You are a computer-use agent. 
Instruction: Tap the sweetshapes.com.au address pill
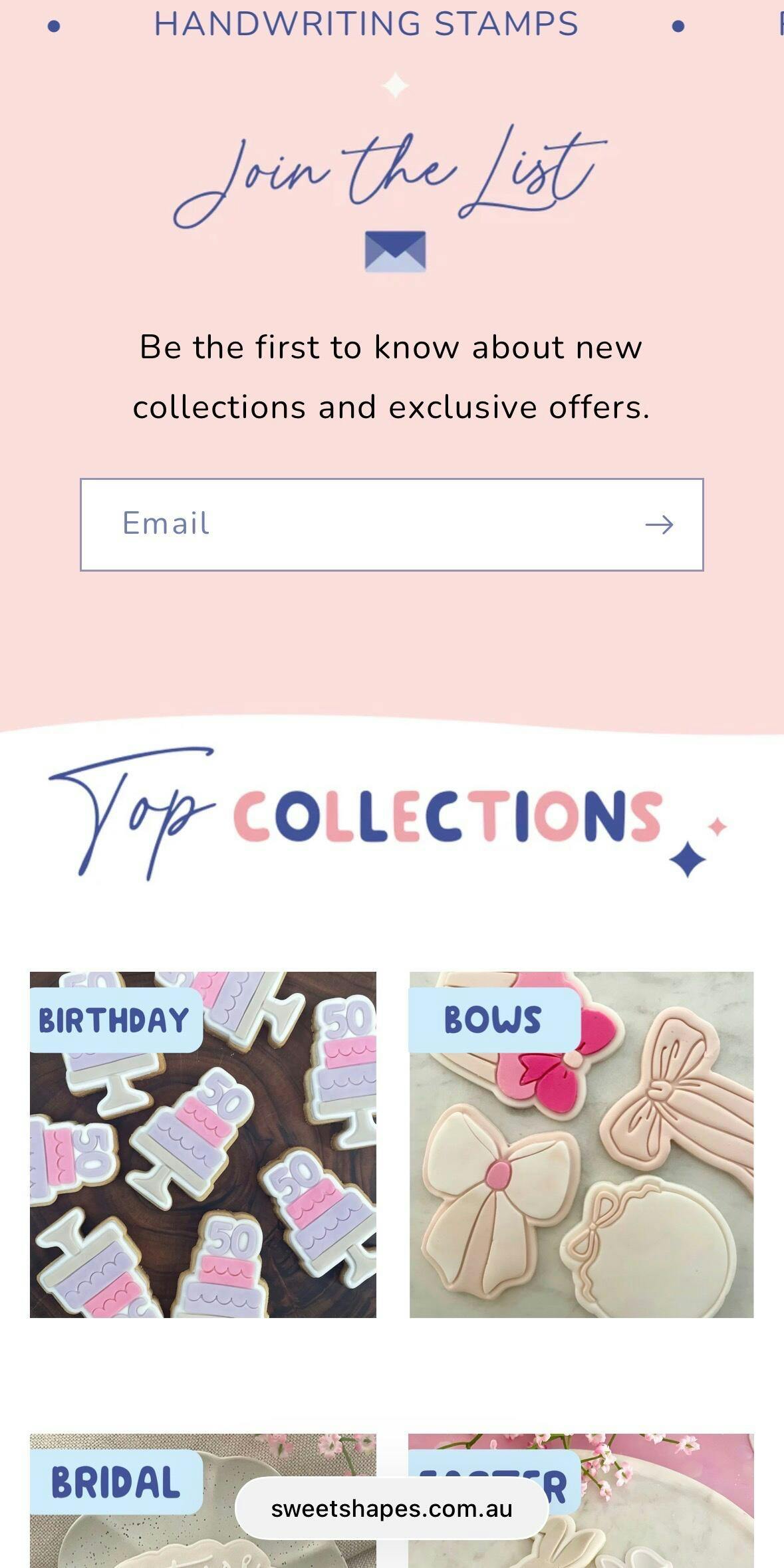[x=392, y=1509]
